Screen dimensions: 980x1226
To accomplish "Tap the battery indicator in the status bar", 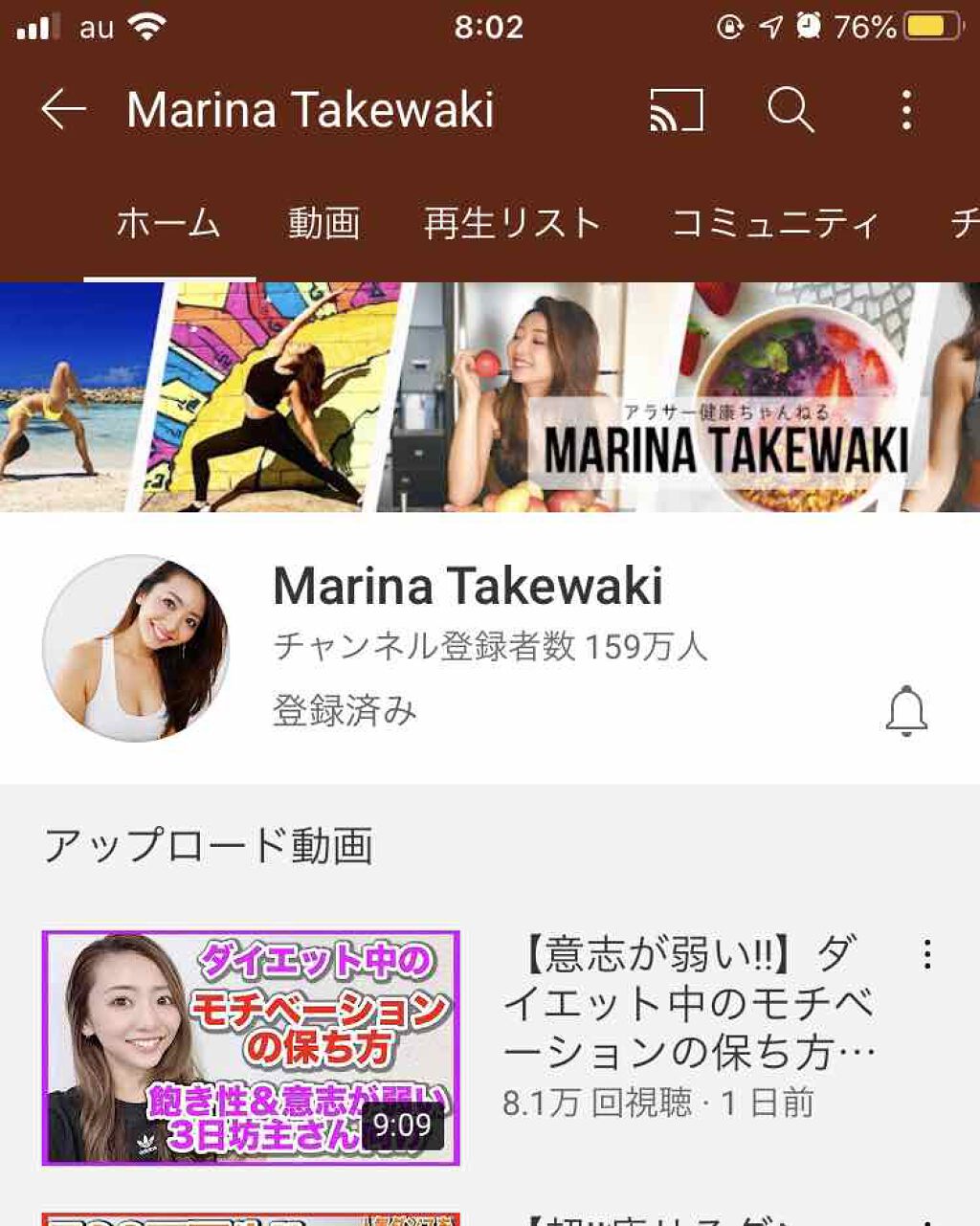I will tap(925, 27).
